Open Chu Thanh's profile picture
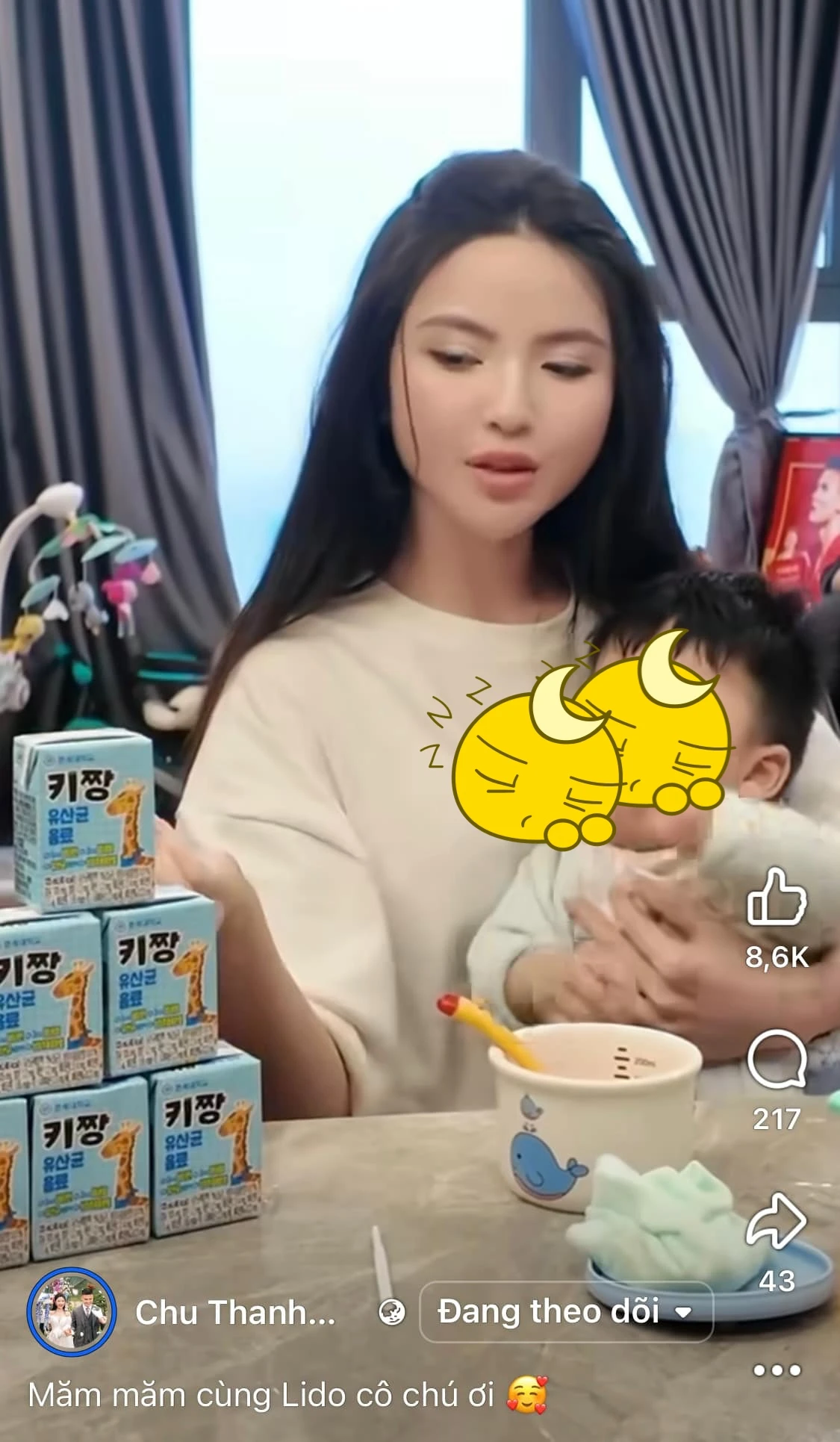Viewport: 840px width, 1442px height. [72, 1312]
